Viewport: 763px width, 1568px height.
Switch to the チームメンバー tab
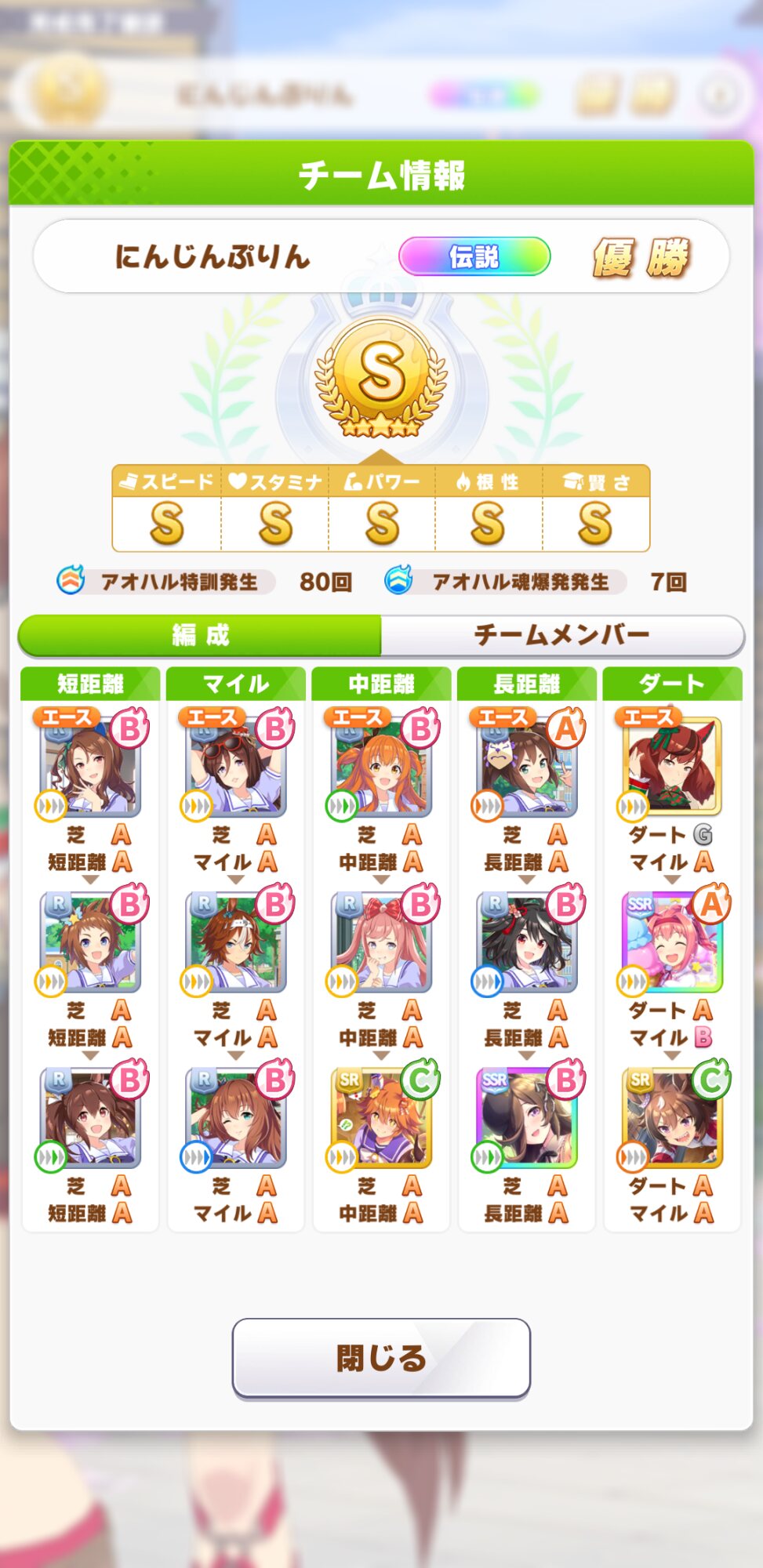561,634
